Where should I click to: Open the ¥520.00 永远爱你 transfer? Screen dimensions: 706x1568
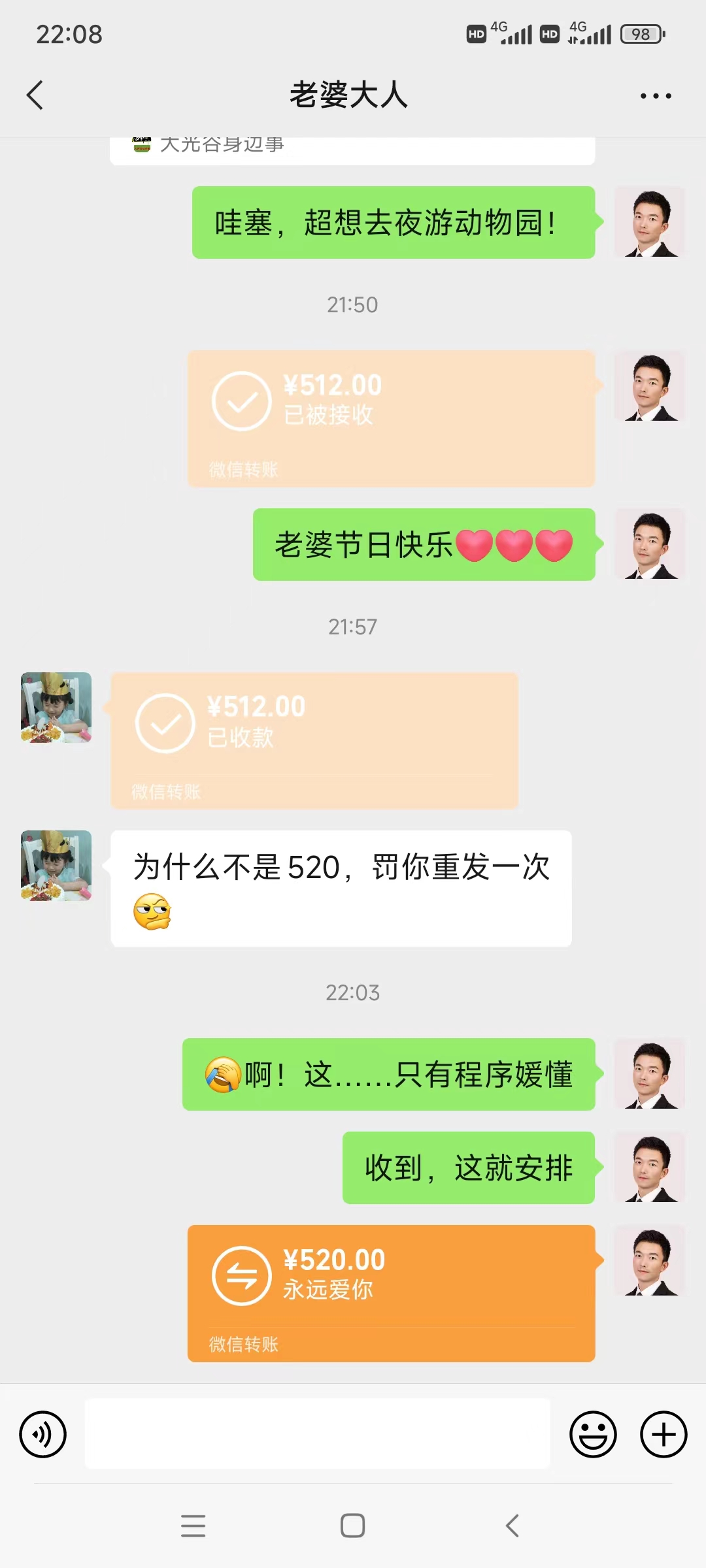[x=392, y=1293]
